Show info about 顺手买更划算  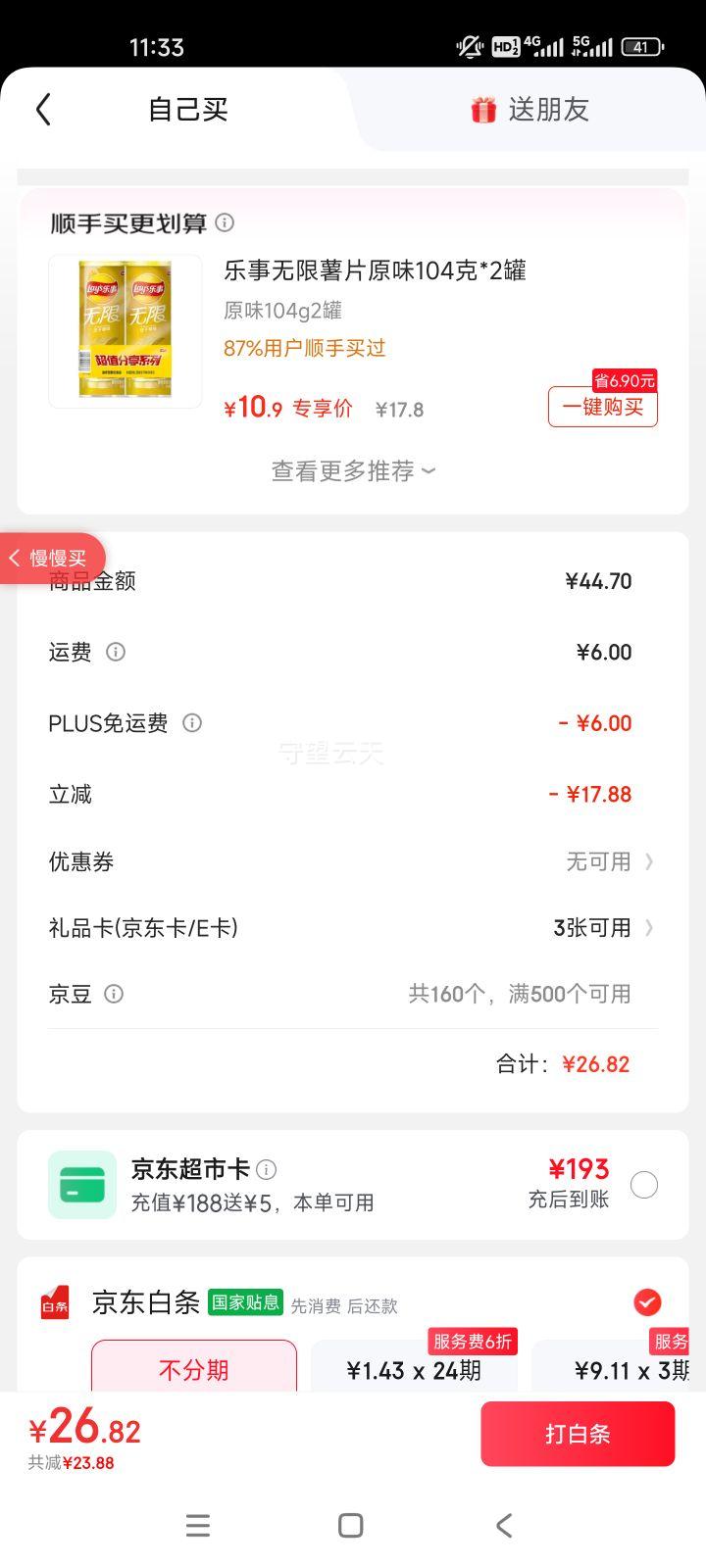click(x=225, y=222)
